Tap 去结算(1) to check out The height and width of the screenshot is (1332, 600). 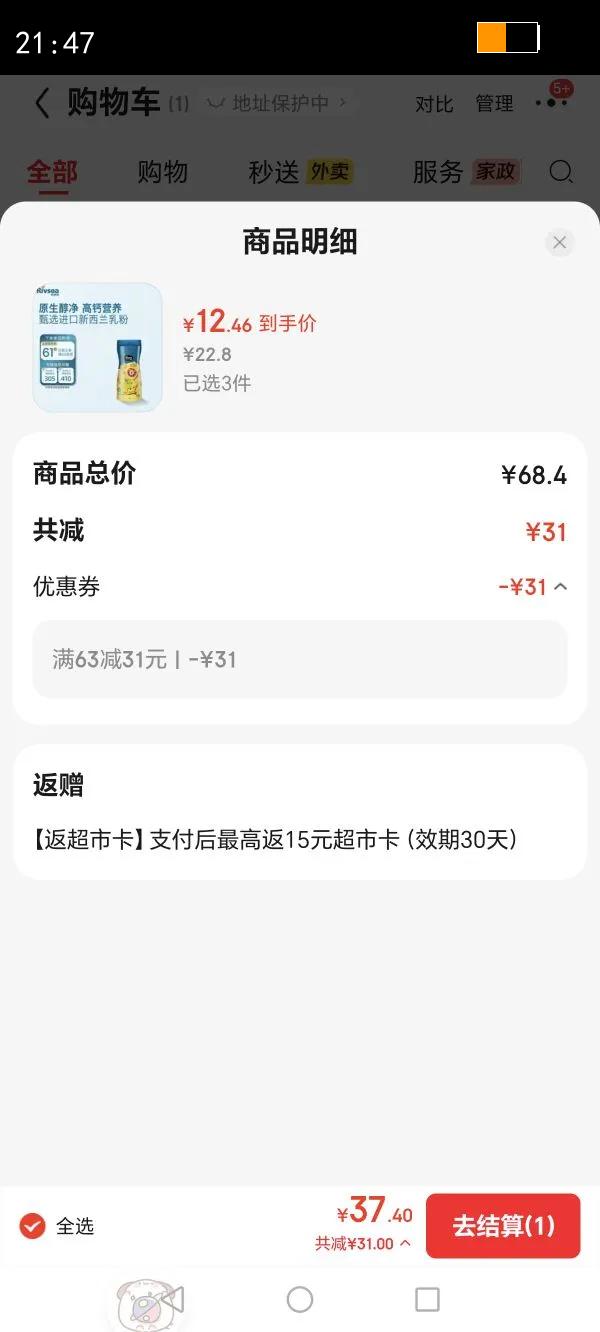point(503,1226)
